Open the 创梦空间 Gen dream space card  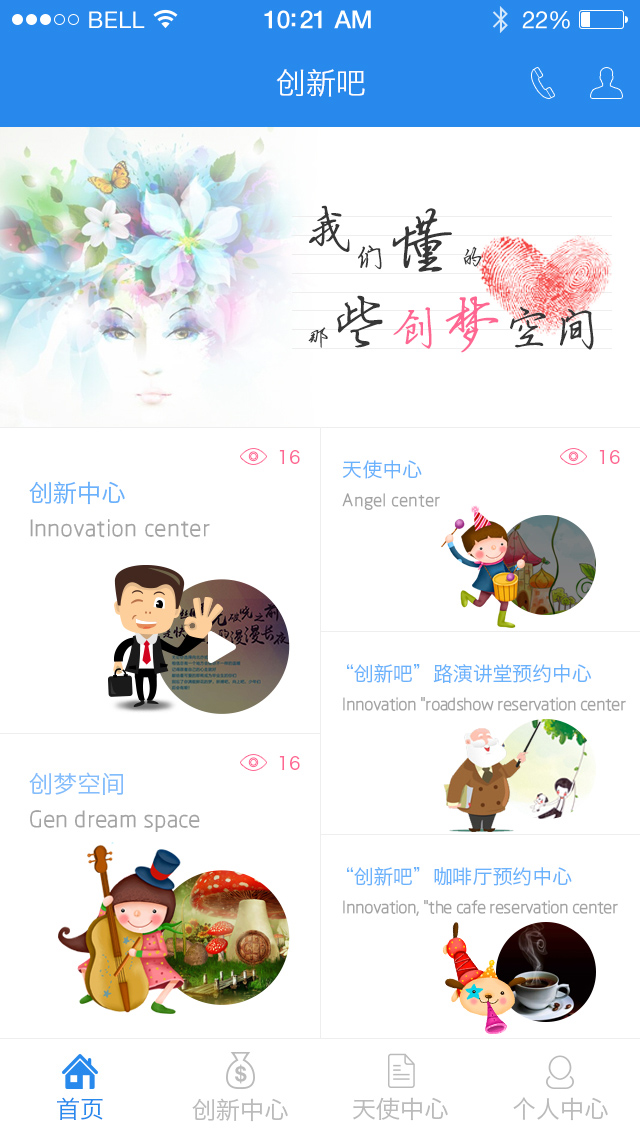click(x=160, y=887)
